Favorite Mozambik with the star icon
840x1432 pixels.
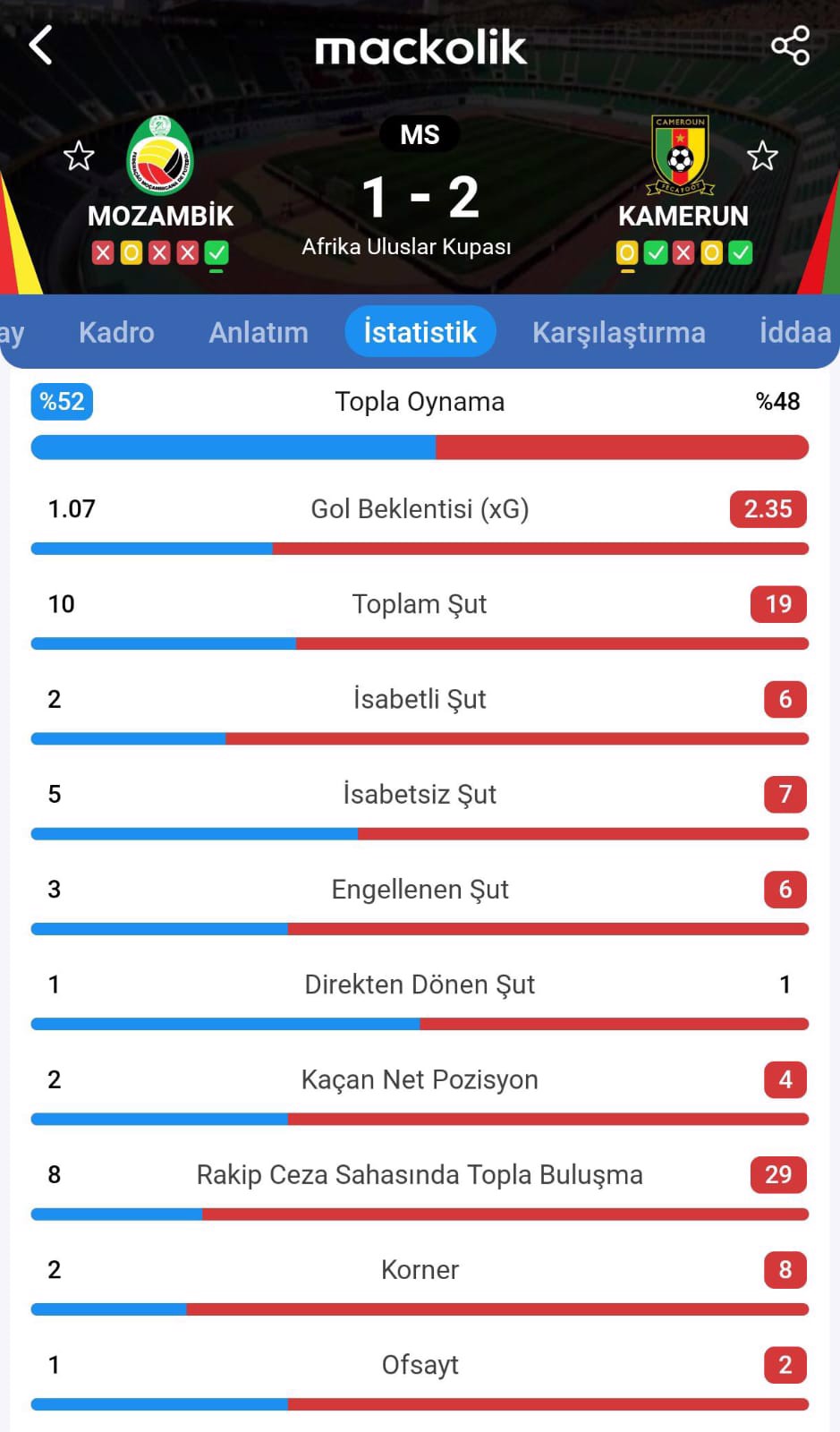[79, 157]
